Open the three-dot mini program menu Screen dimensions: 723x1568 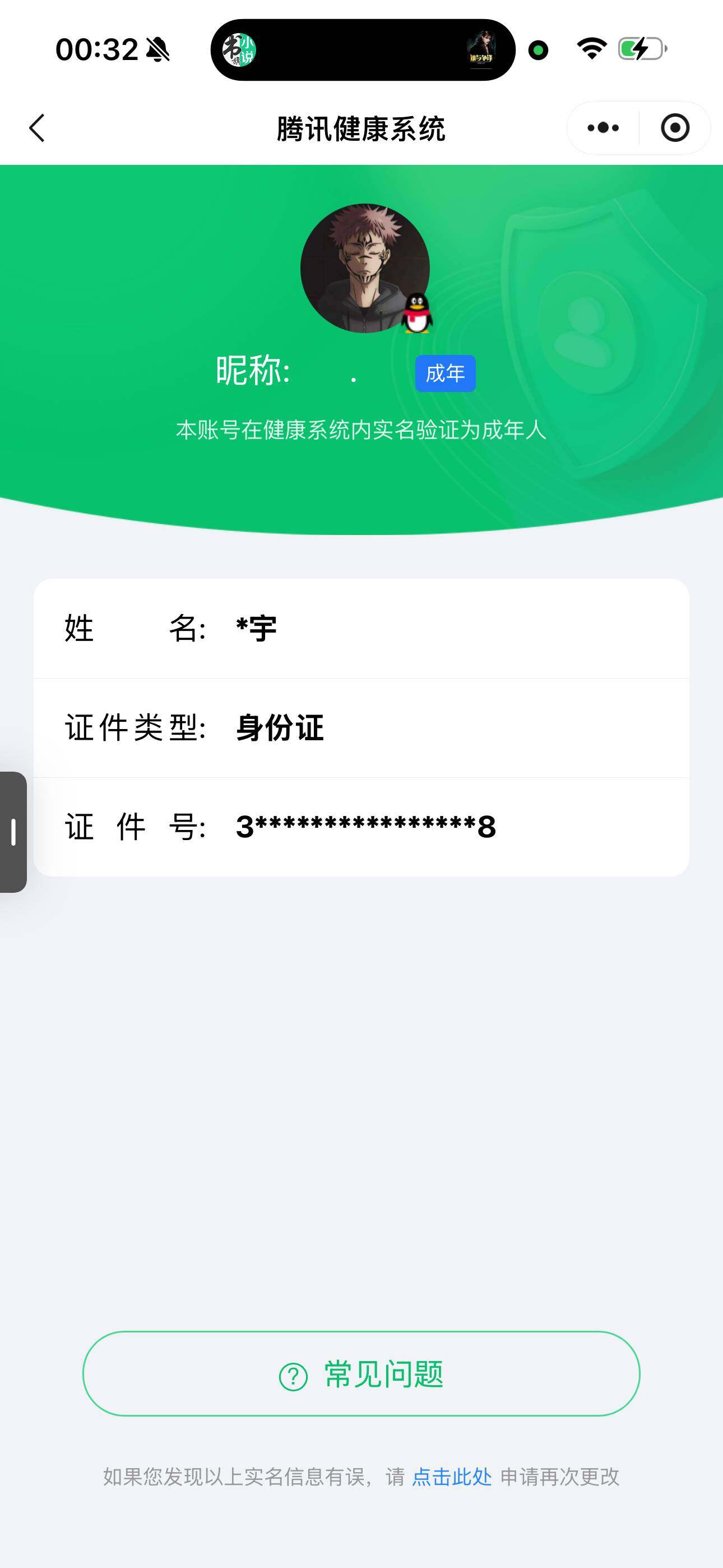pyautogui.click(x=603, y=128)
